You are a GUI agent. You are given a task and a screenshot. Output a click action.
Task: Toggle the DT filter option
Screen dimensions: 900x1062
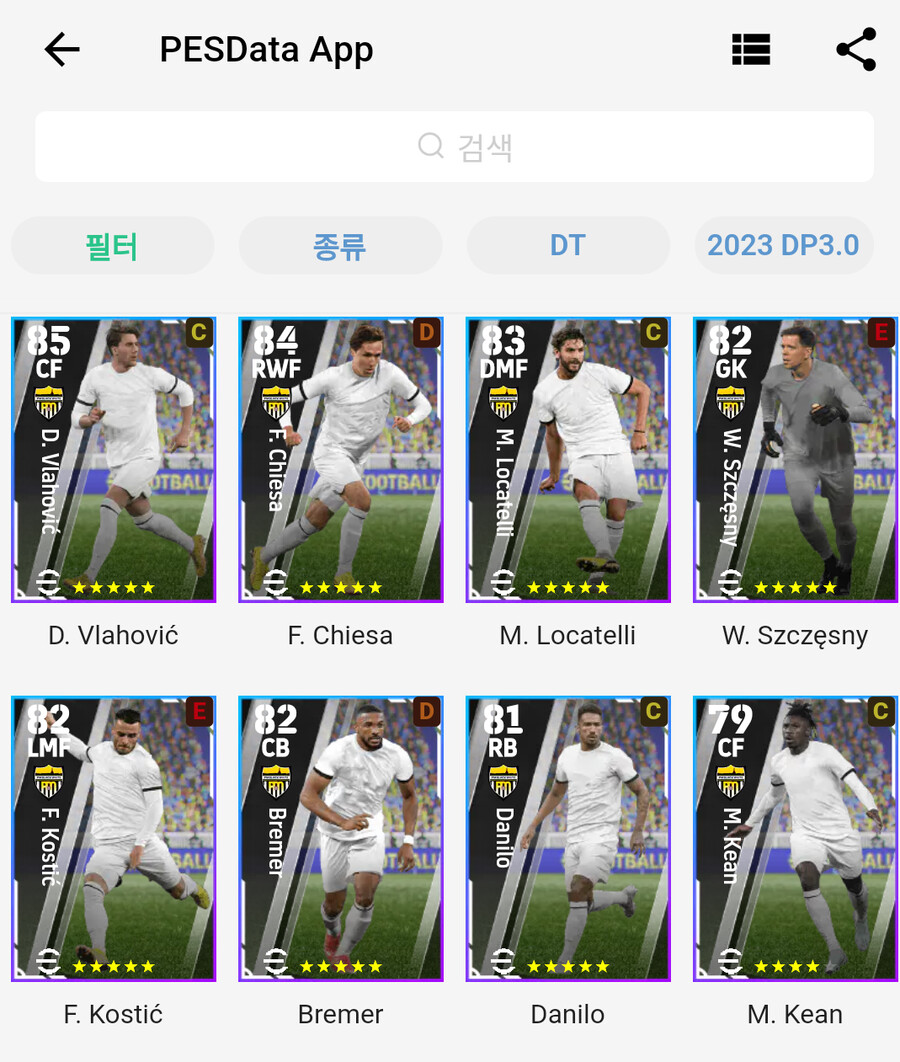point(567,245)
